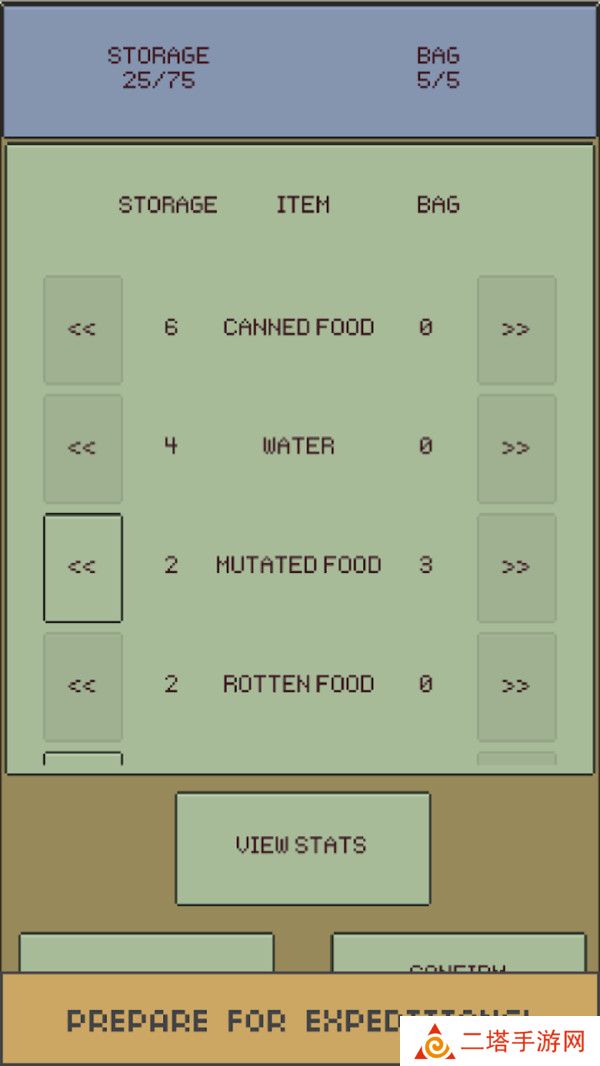600x1066 pixels.
Task: Add water to the bag
Action: (516, 448)
